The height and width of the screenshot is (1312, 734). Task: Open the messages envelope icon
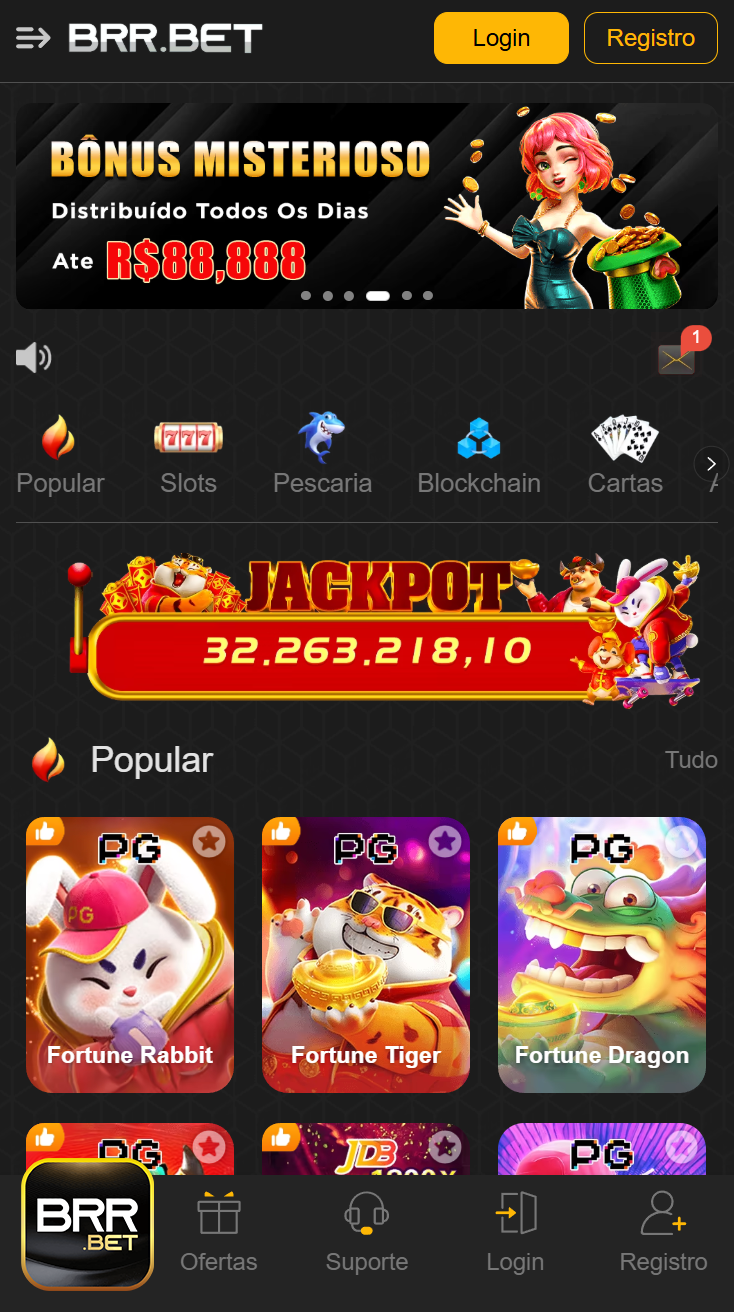coord(676,358)
